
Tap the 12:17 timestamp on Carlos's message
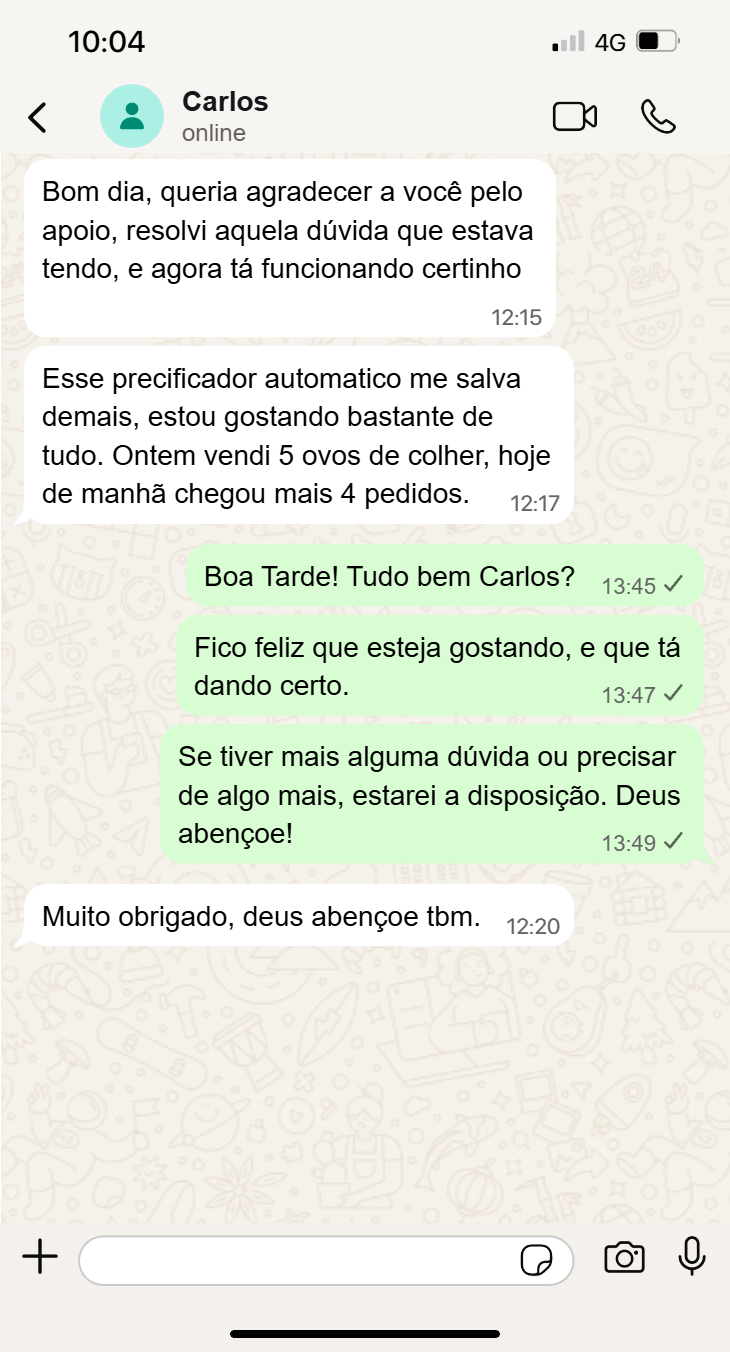536,503
